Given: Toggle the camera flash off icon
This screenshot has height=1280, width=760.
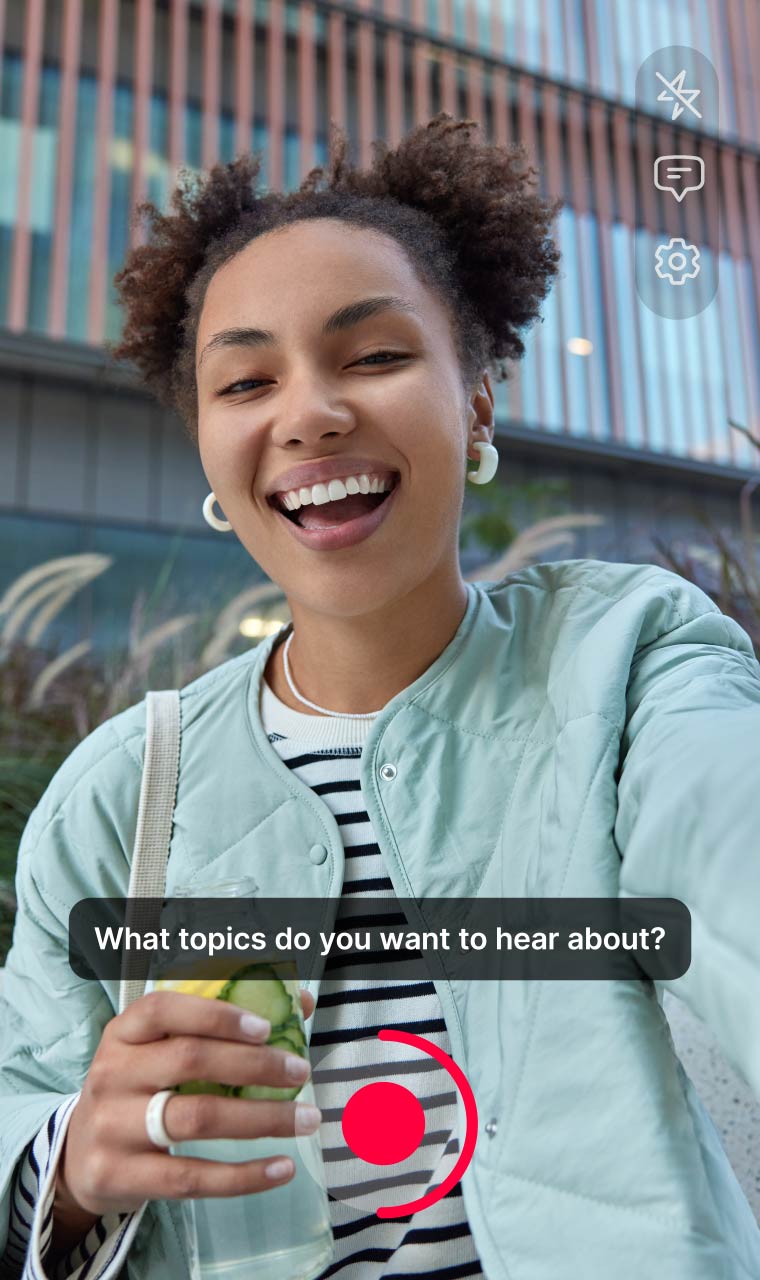Looking at the screenshot, I should point(678,95).
